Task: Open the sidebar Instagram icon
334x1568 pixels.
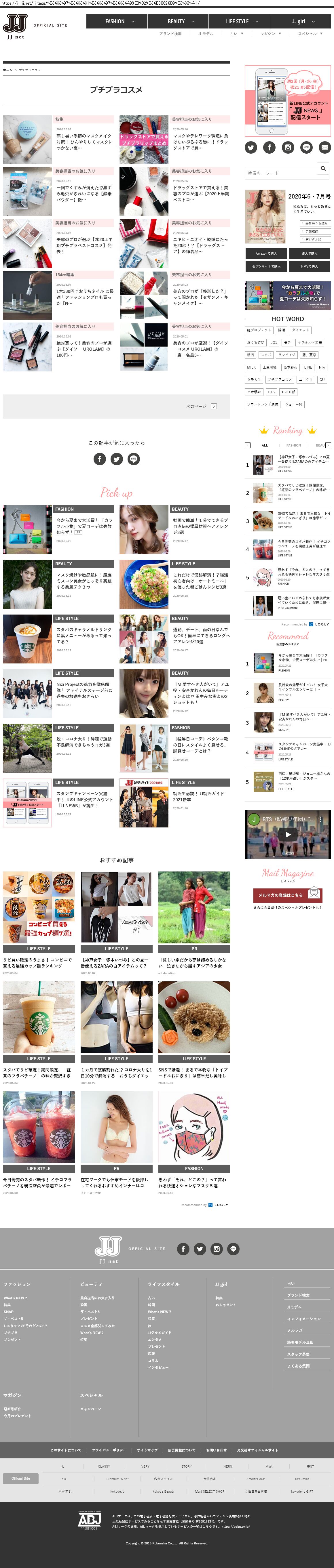Action: point(288,147)
